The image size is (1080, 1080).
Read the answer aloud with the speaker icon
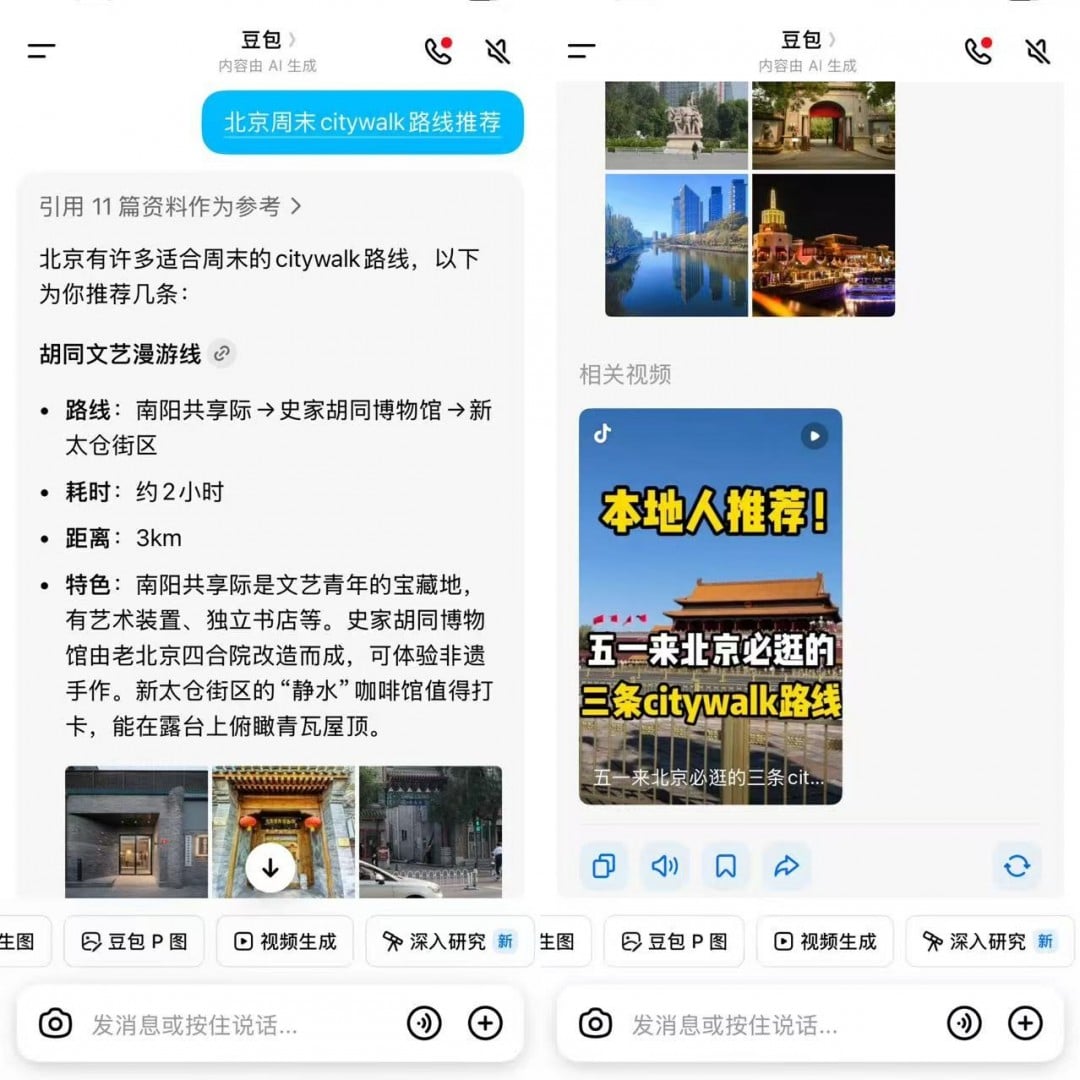click(x=665, y=866)
